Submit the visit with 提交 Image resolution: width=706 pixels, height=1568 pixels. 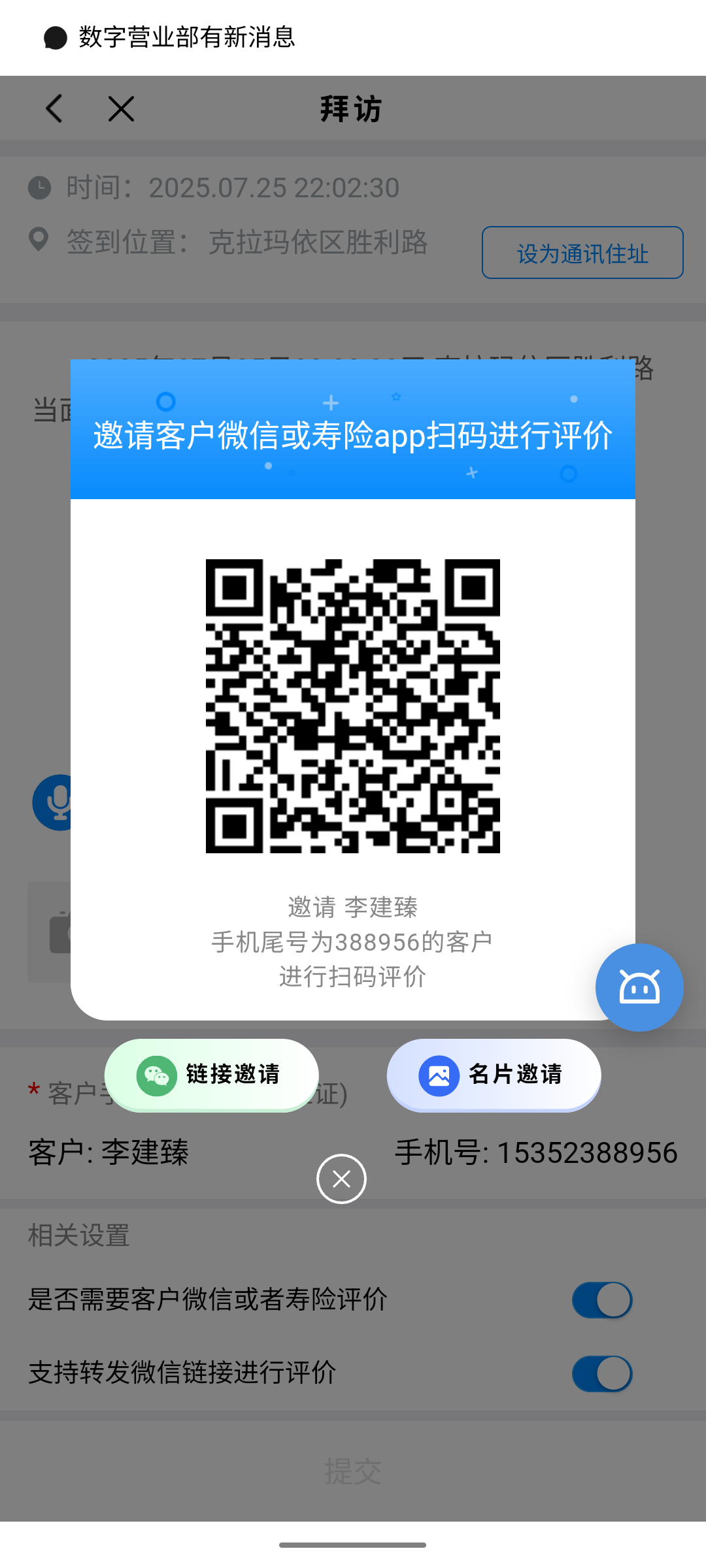tap(353, 1471)
